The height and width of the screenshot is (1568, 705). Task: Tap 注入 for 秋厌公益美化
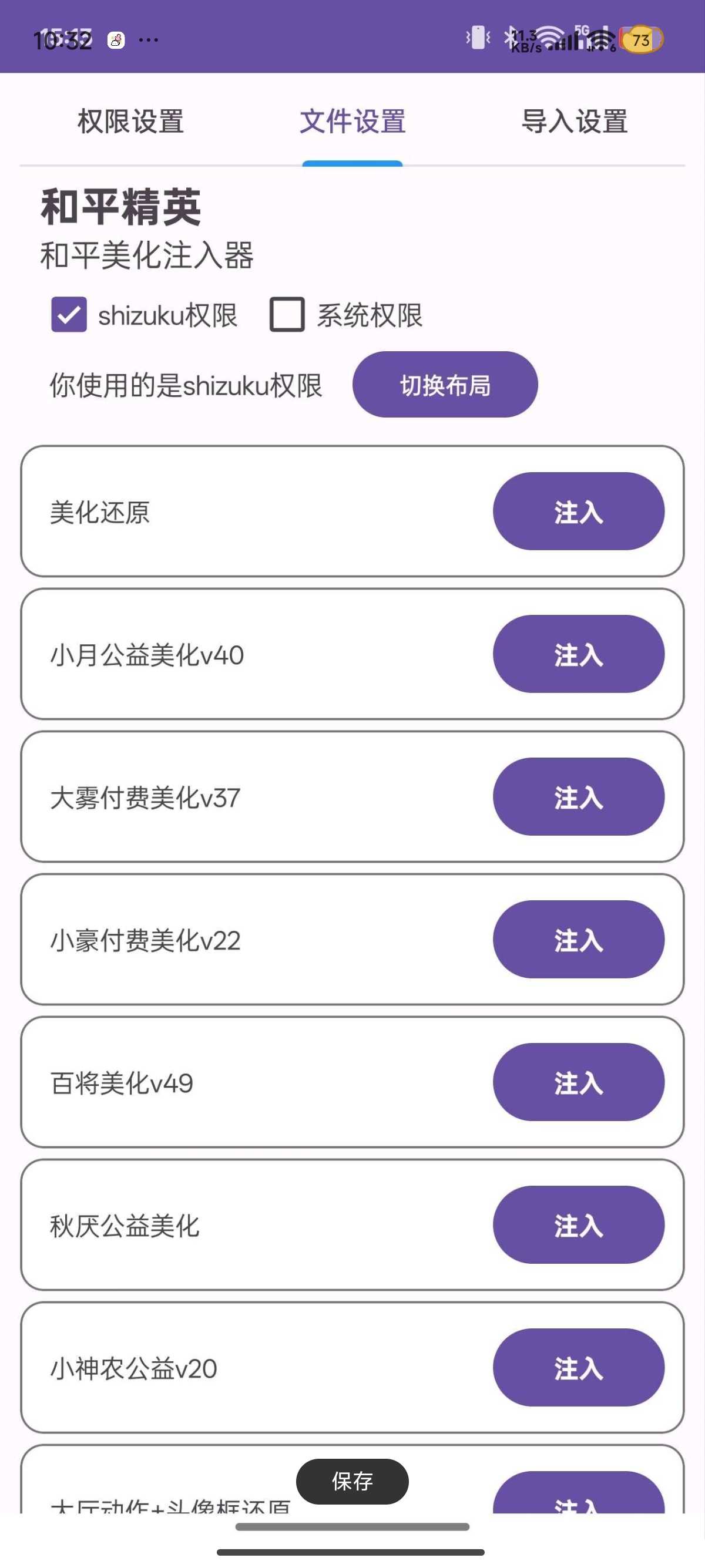point(578,1224)
